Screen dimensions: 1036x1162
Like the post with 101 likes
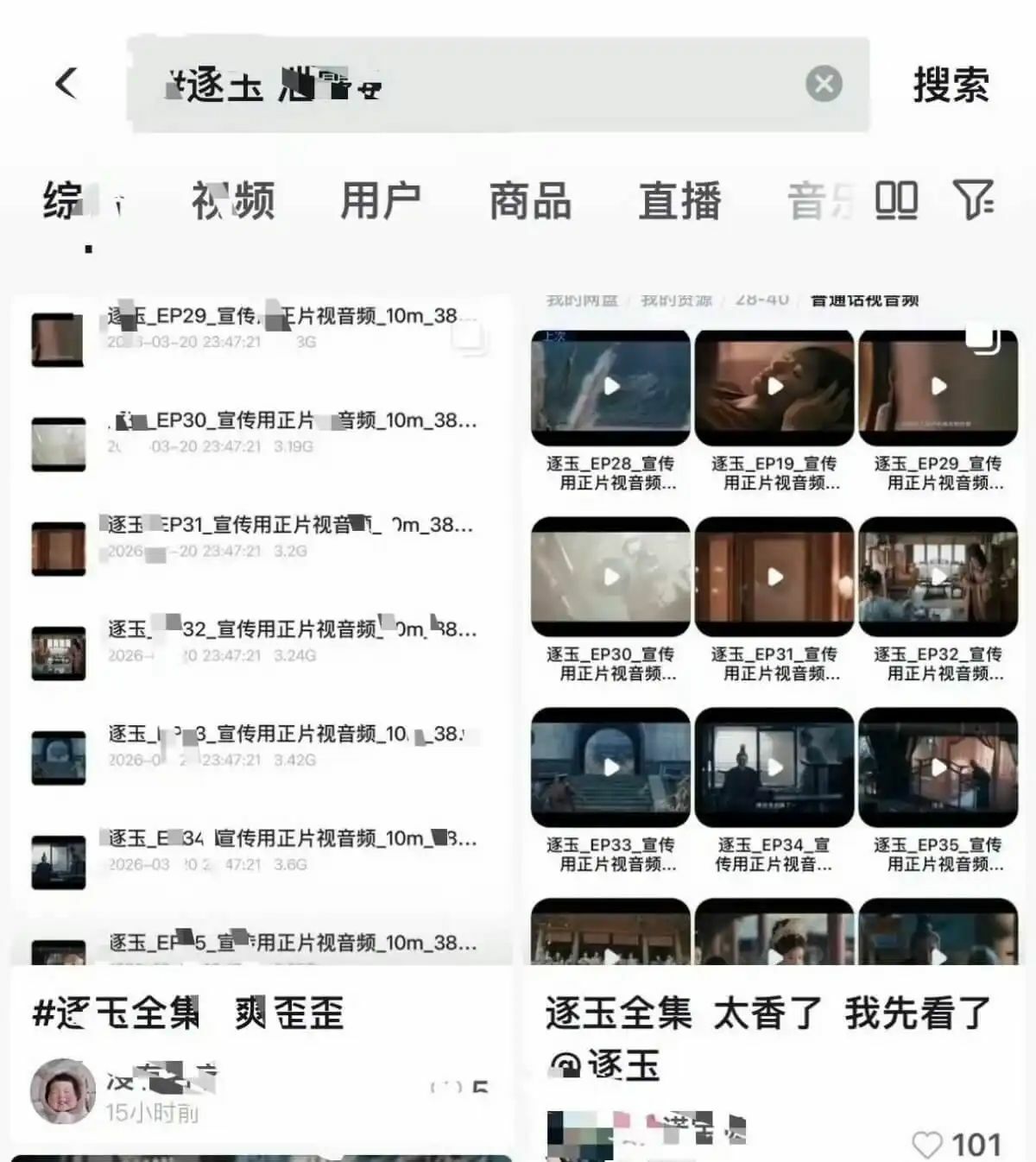tap(927, 1145)
